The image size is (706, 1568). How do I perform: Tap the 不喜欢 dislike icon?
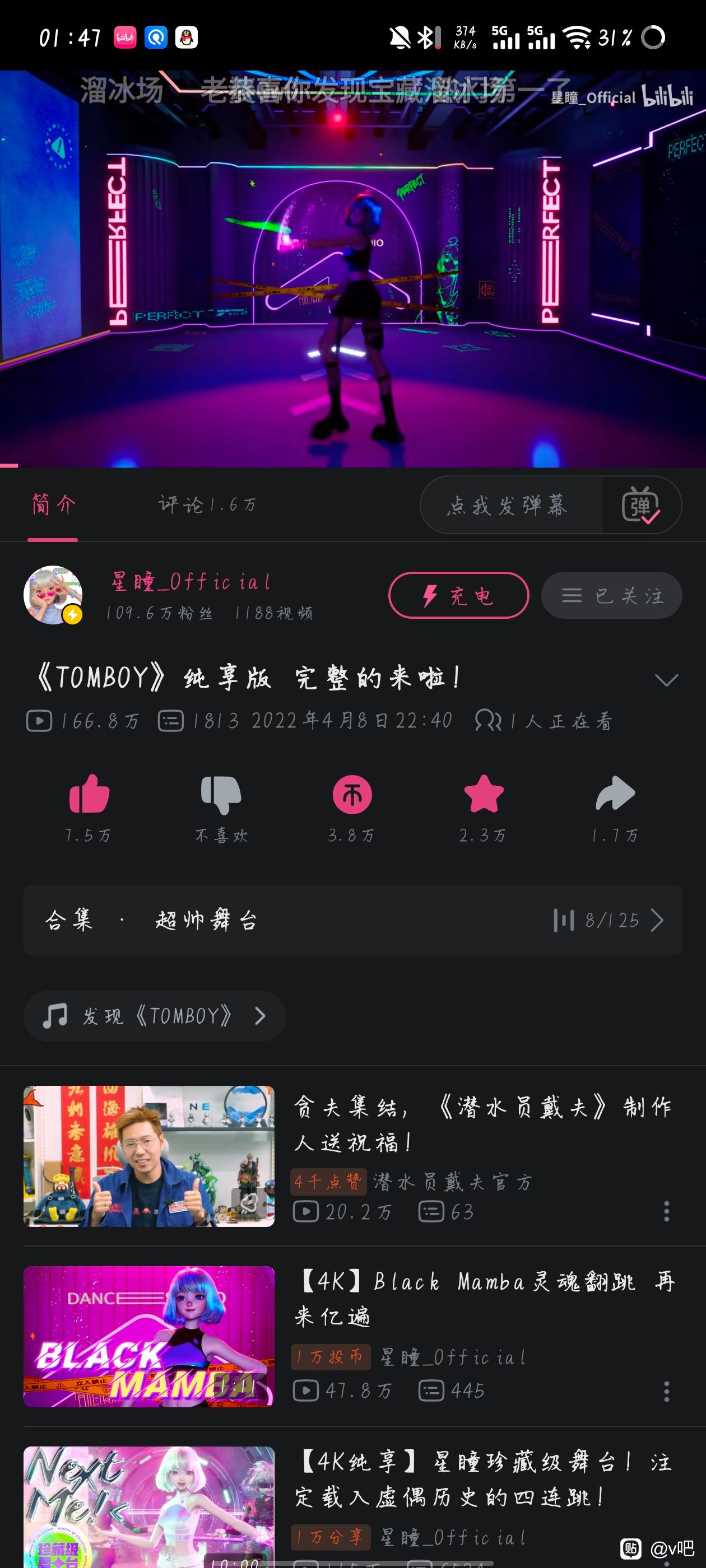(221, 795)
